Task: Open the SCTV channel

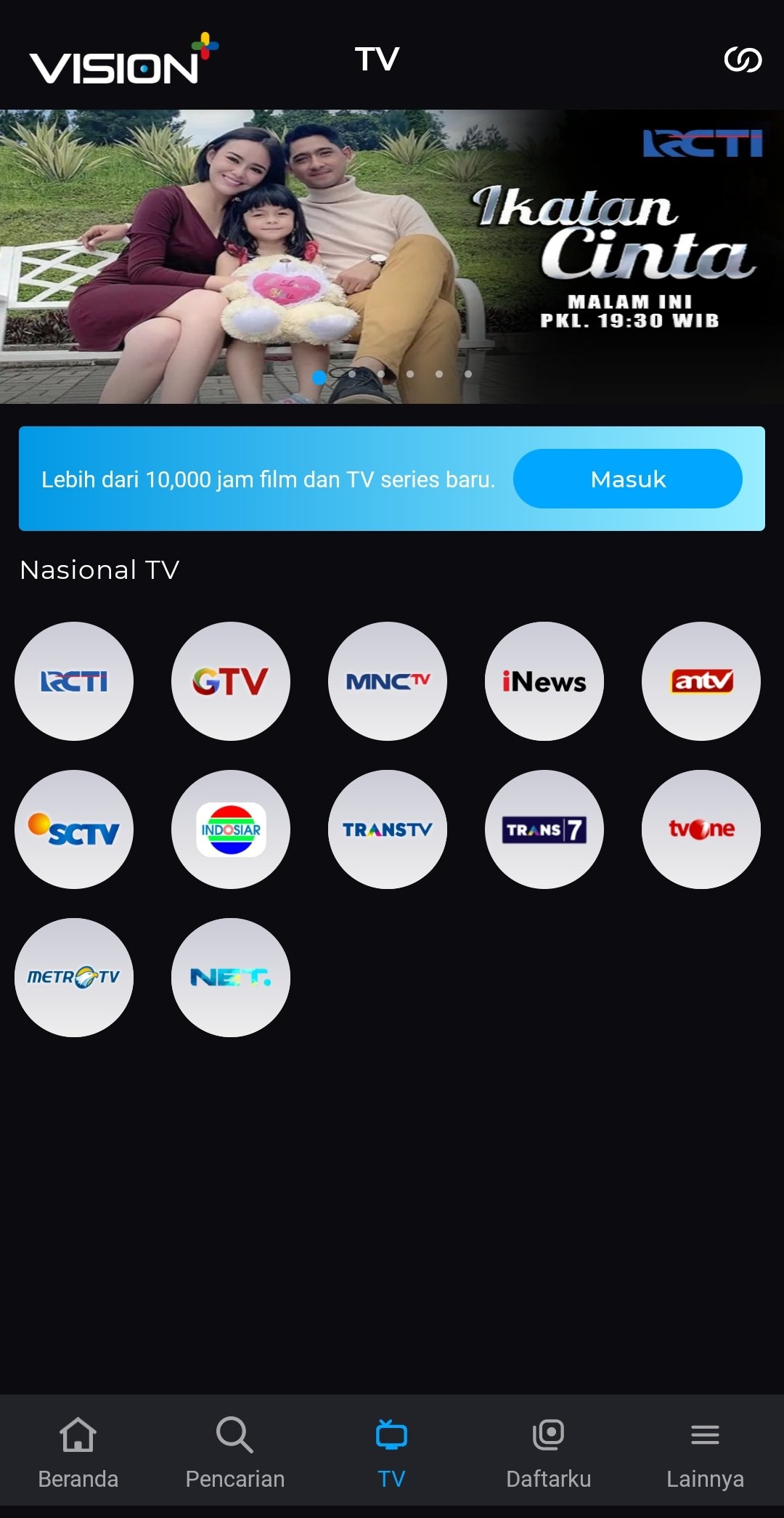Action: point(74,829)
